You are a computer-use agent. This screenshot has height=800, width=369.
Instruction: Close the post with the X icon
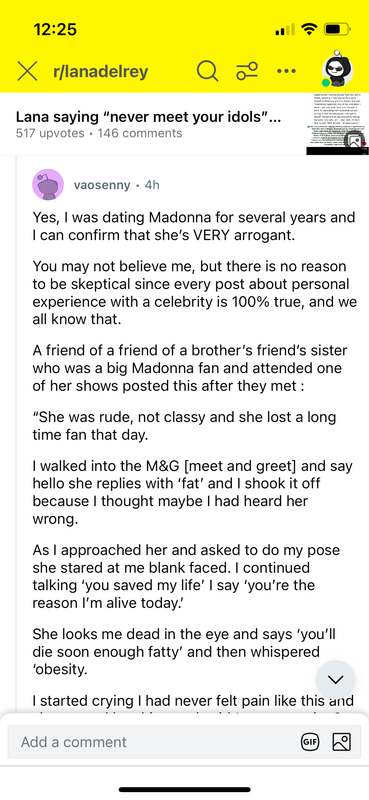point(27,71)
